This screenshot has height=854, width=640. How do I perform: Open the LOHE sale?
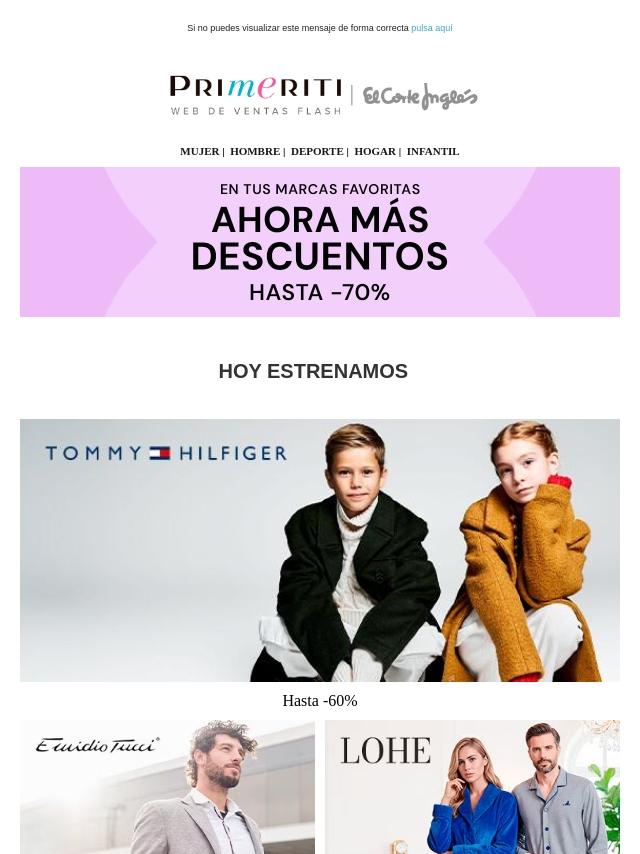pos(472,786)
